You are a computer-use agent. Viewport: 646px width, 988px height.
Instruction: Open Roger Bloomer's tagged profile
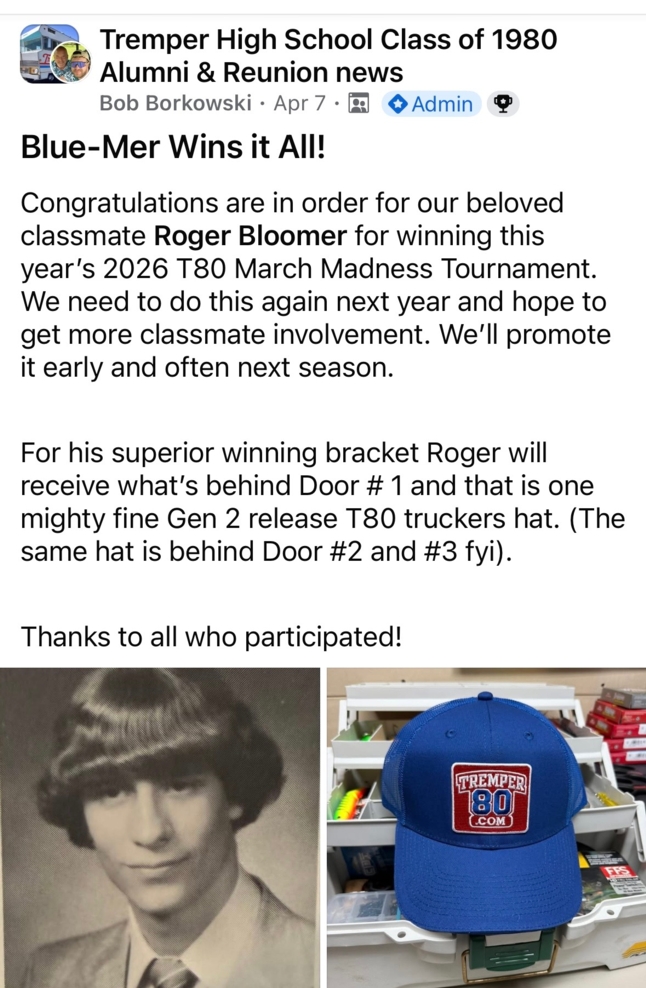click(250, 236)
